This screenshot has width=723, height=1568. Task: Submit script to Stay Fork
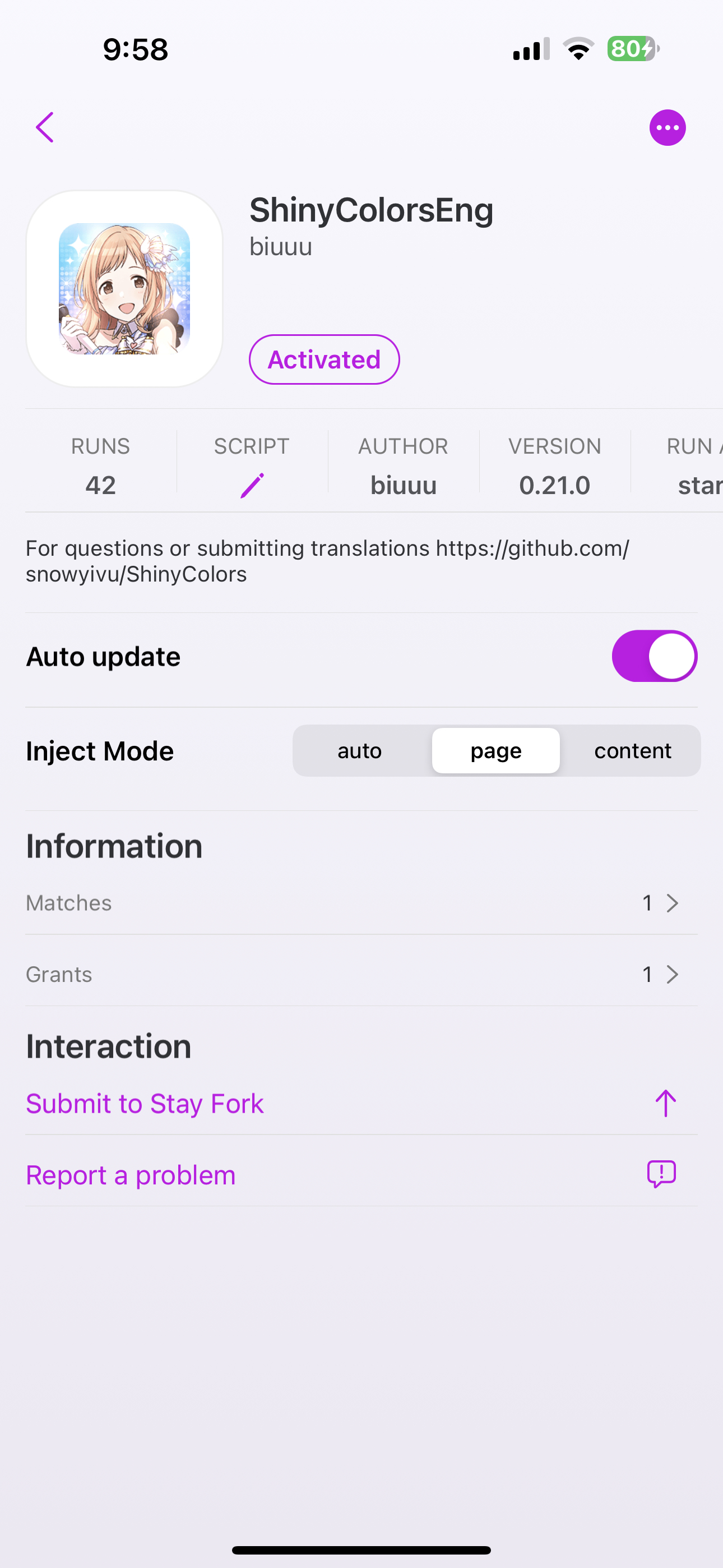(x=361, y=1103)
